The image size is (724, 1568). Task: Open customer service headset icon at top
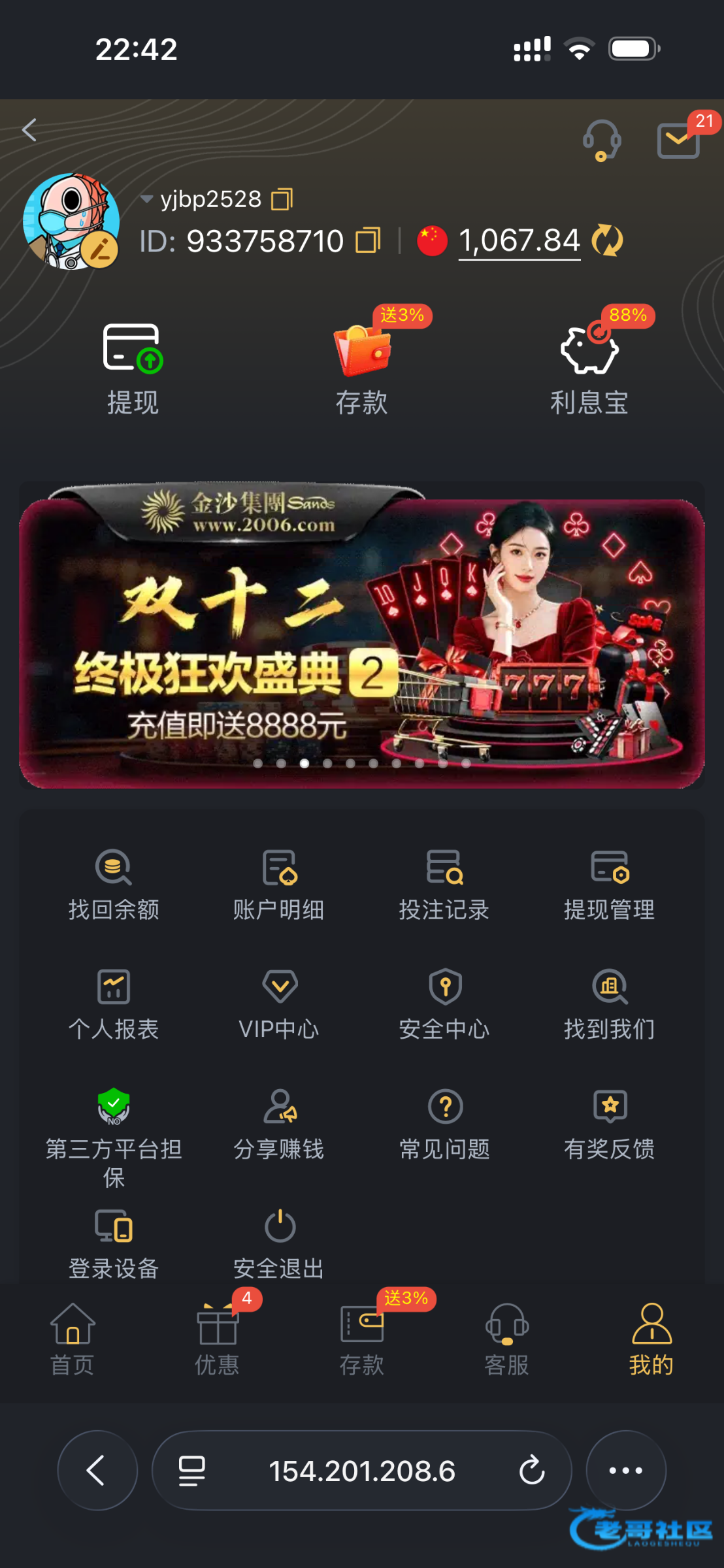[601, 140]
